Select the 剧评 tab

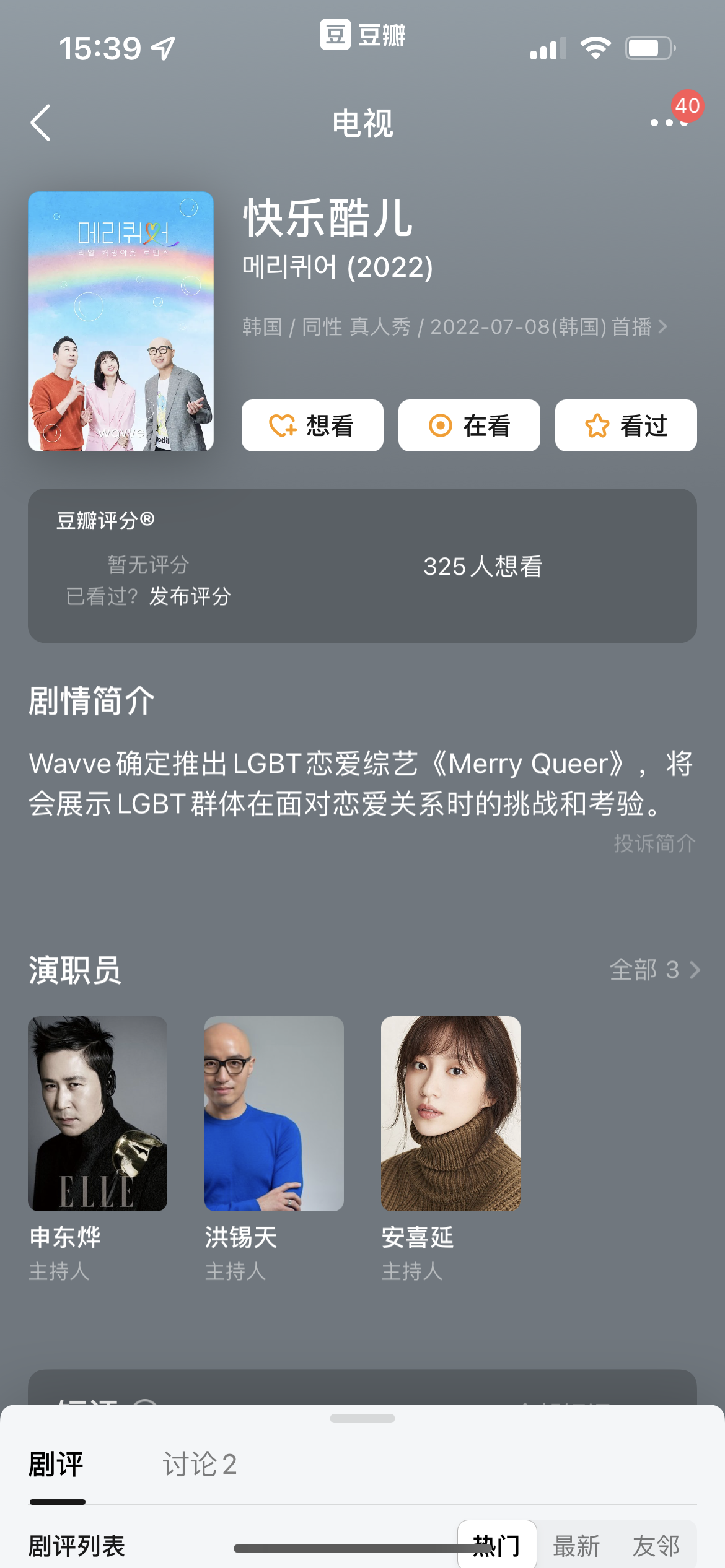point(56,1465)
